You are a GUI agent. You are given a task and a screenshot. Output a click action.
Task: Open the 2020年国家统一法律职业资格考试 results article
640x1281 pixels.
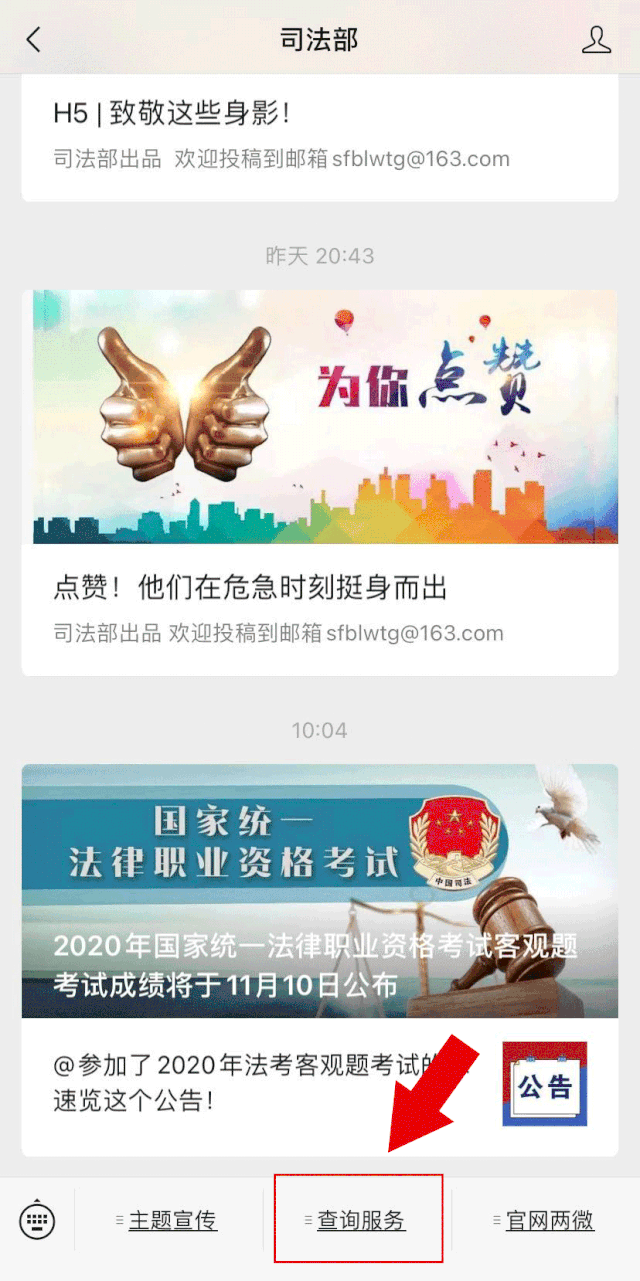pyautogui.click(x=319, y=890)
